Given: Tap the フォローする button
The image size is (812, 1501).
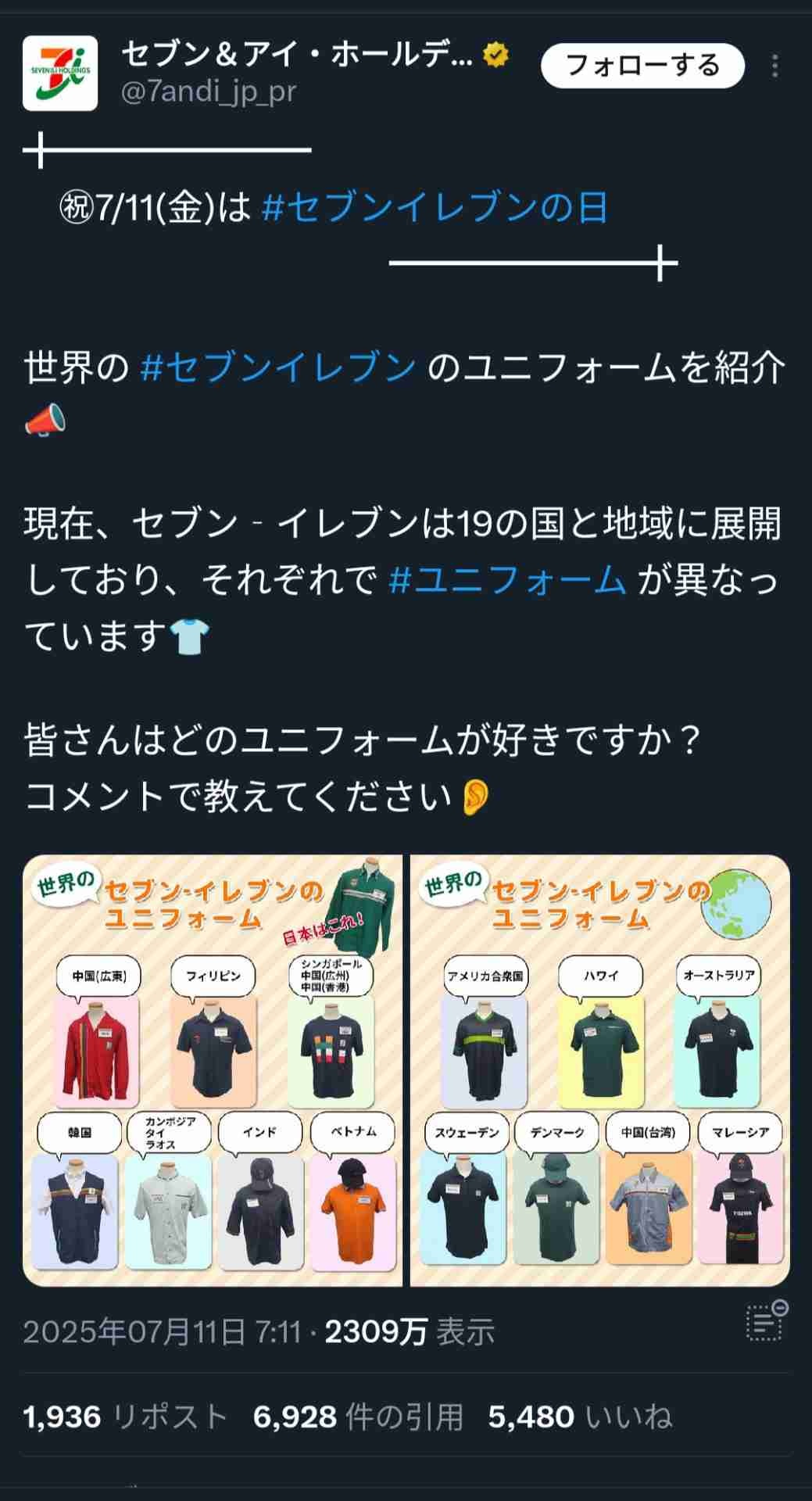Looking at the screenshot, I should click(x=642, y=66).
